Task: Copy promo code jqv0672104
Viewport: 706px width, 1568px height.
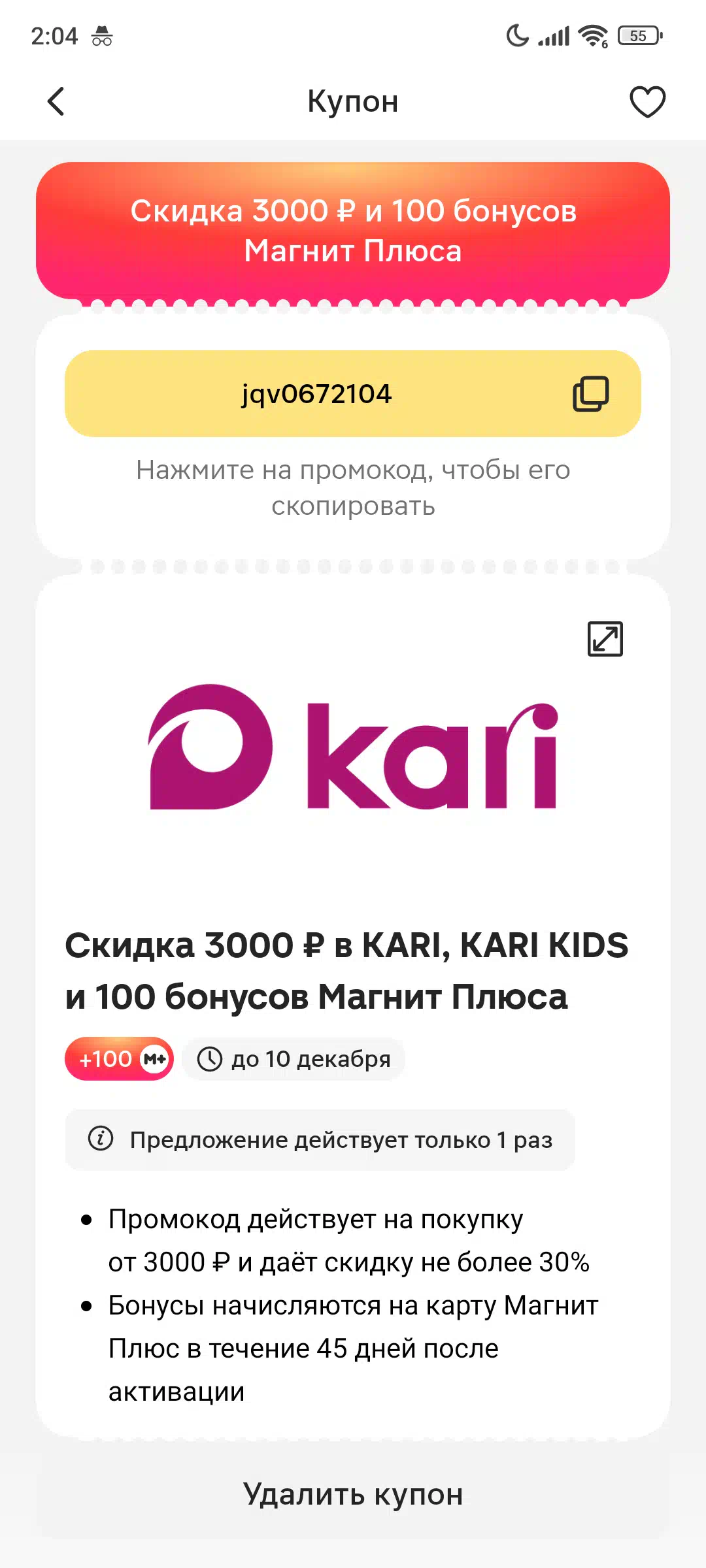Action: 353,393
